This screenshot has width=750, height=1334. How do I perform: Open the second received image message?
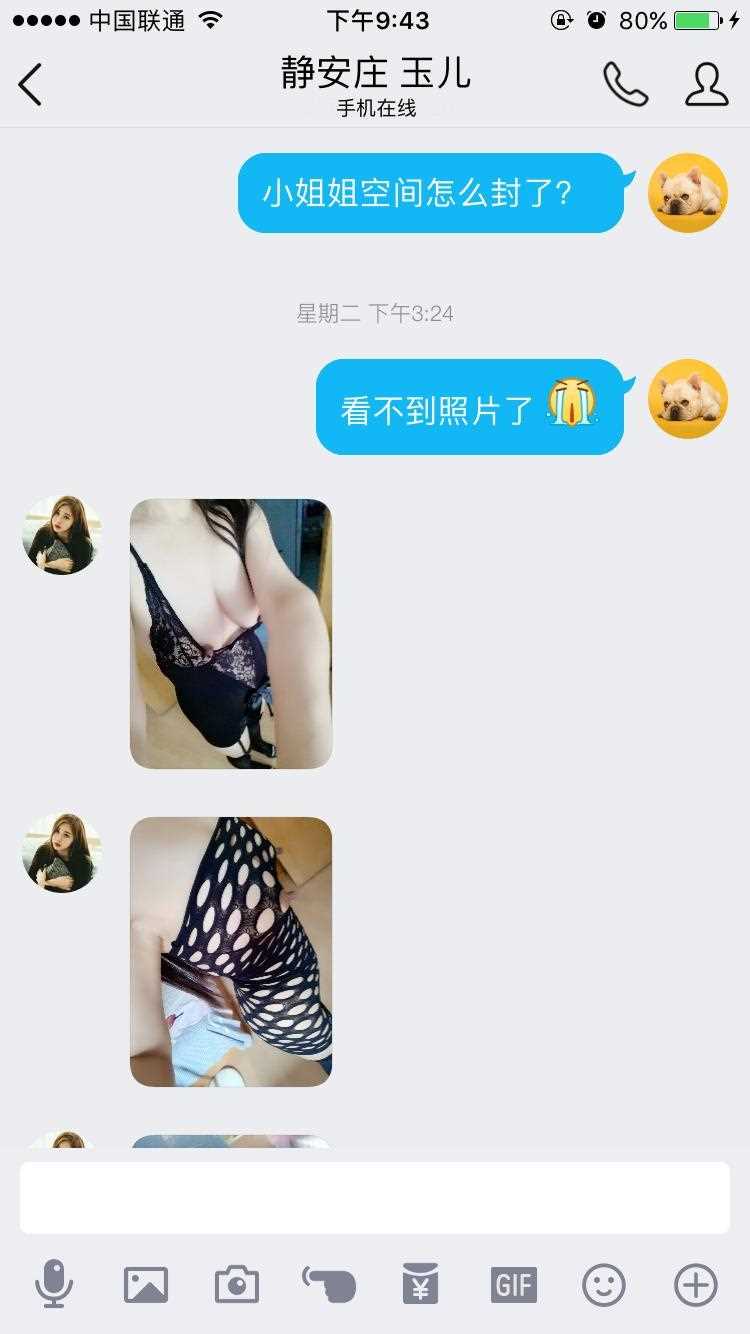[x=231, y=951]
